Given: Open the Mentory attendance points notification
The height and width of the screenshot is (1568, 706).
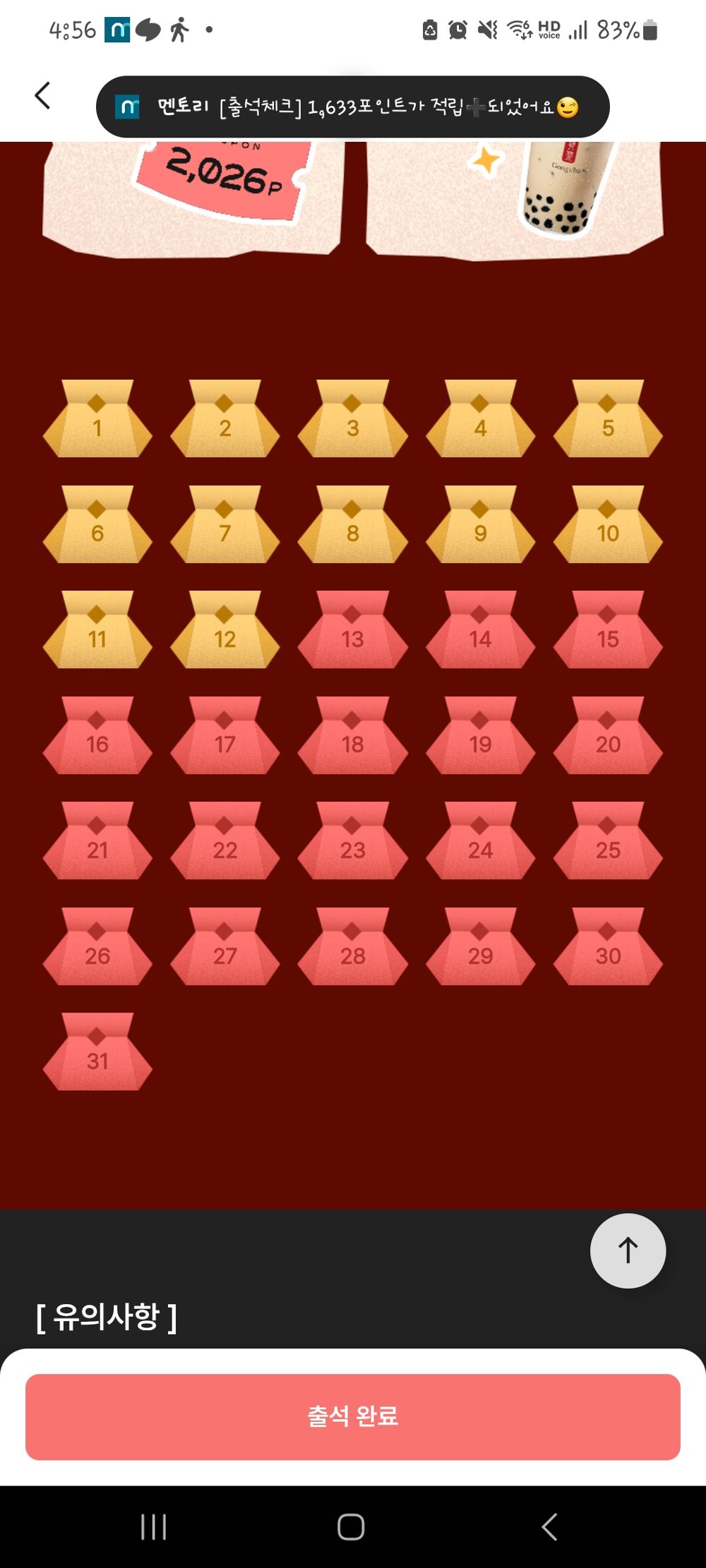Looking at the screenshot, I should (x=353, y=107).
